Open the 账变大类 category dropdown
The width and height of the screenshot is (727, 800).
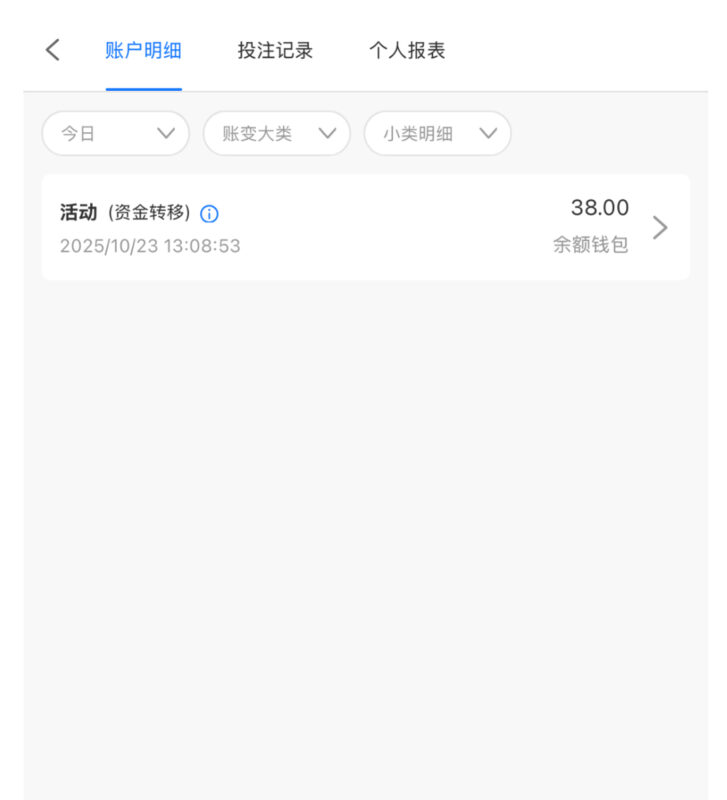point(276,133)
